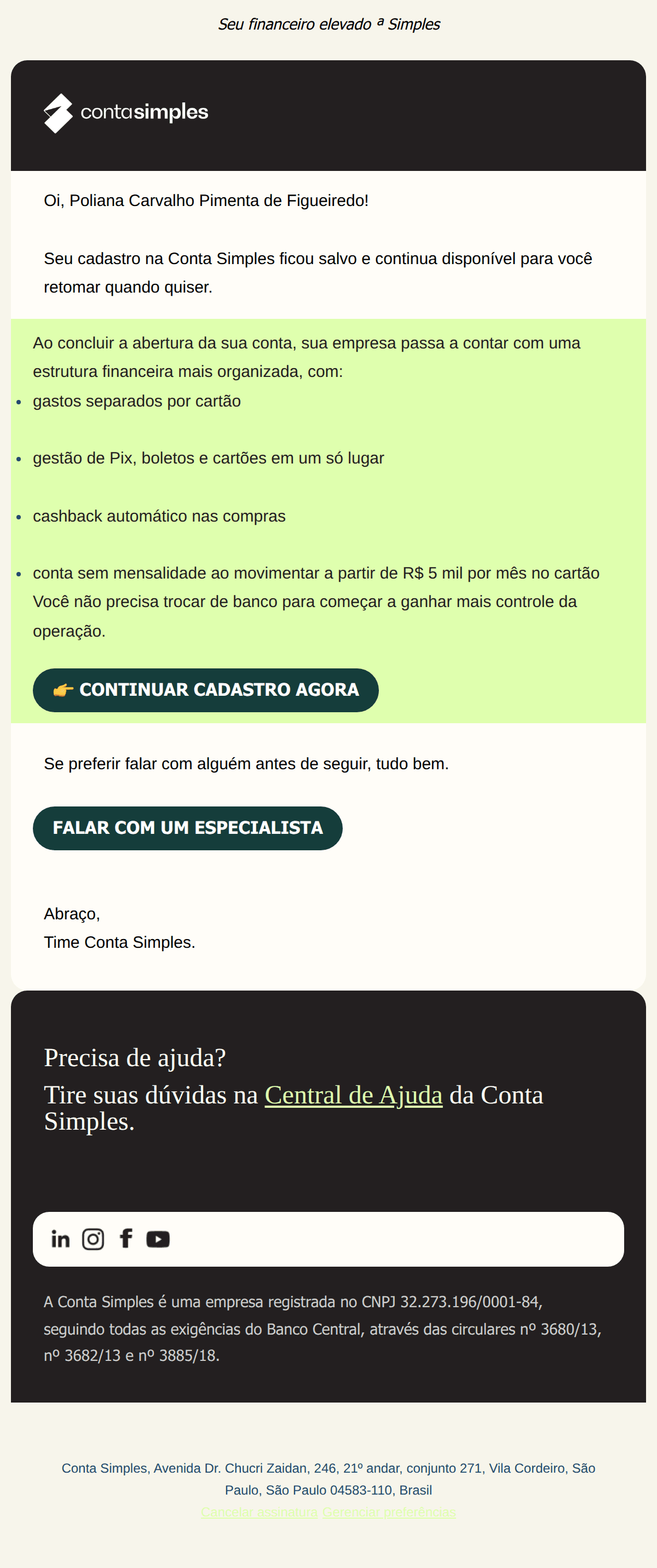The height and width of the screenshot is (1568, 657).
Task: Click the LinkedIn icon in the footer
Action: 60,1239
